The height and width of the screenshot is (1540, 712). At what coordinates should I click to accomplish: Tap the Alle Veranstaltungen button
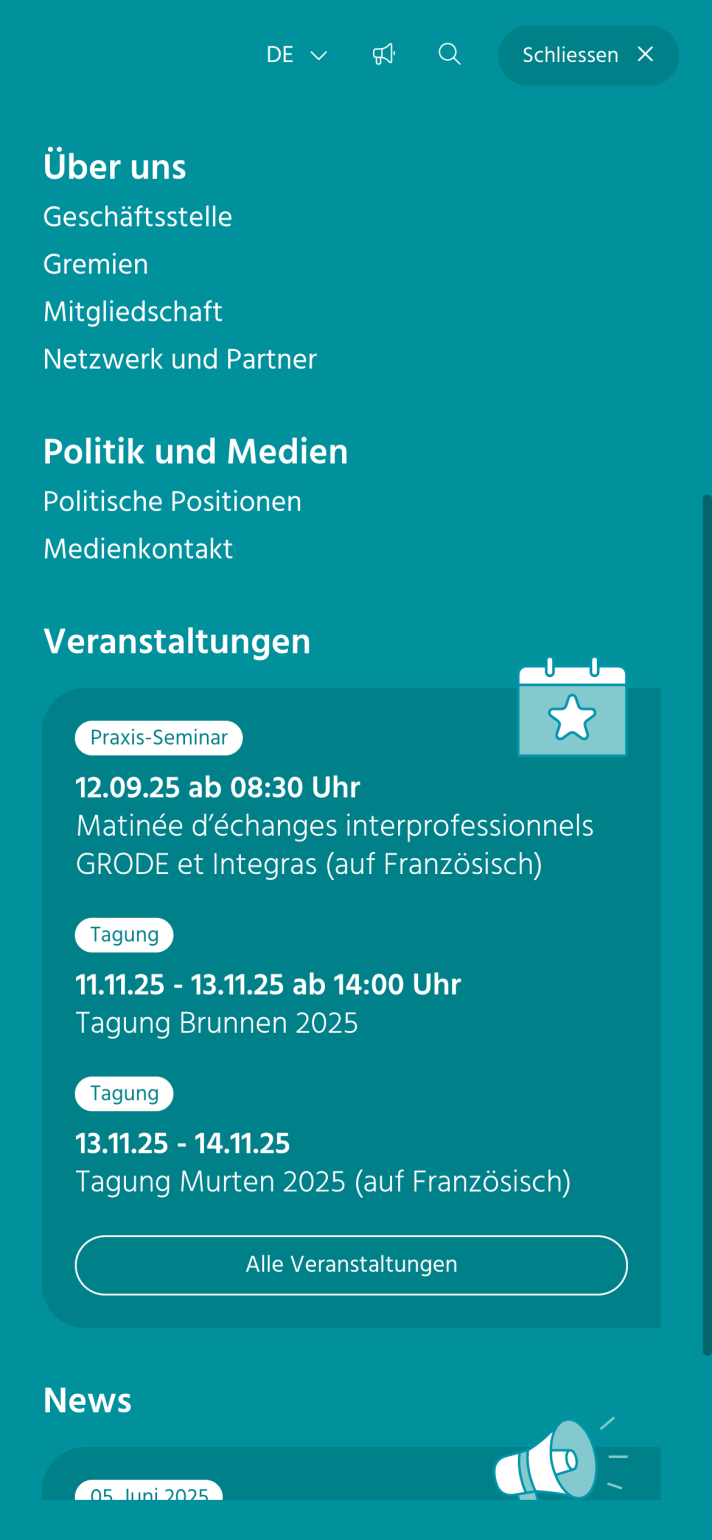351,1265
